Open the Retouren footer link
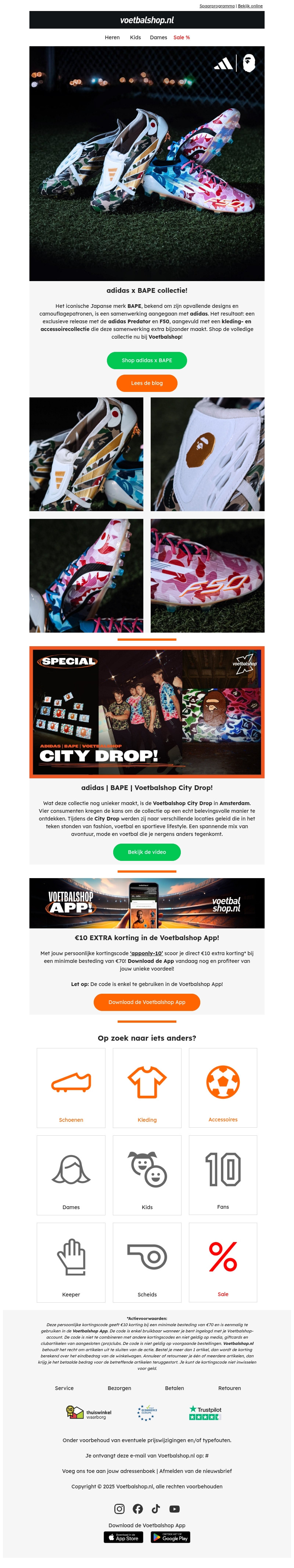The height and width of the screenshot is (1568, 294). pyautogui.click(x=229, y=1389)
